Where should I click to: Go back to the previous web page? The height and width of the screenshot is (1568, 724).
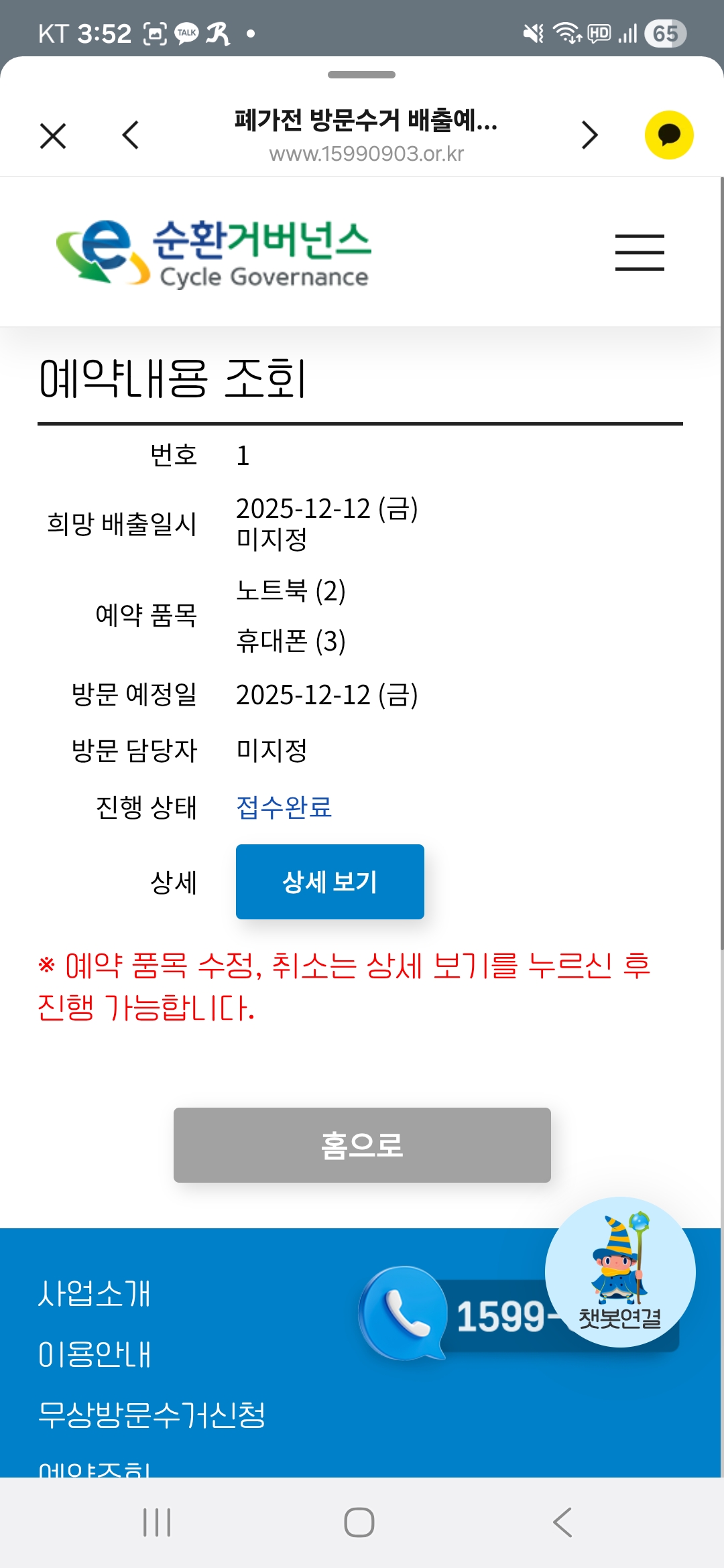[x=131, y=135]
